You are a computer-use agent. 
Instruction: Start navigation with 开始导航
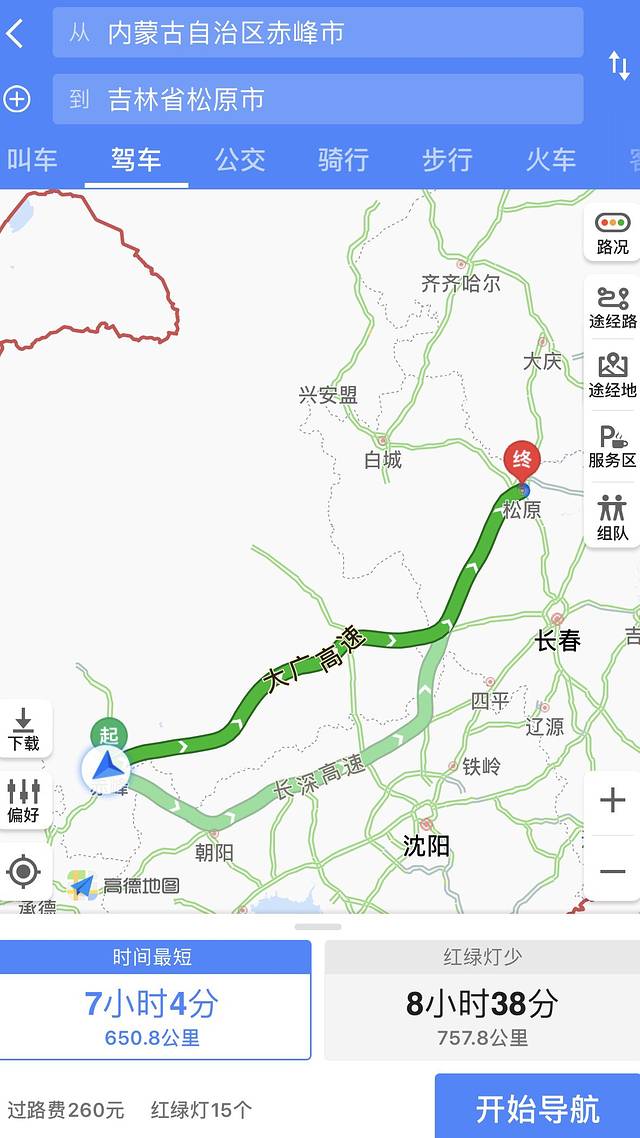coord(537,1108)
